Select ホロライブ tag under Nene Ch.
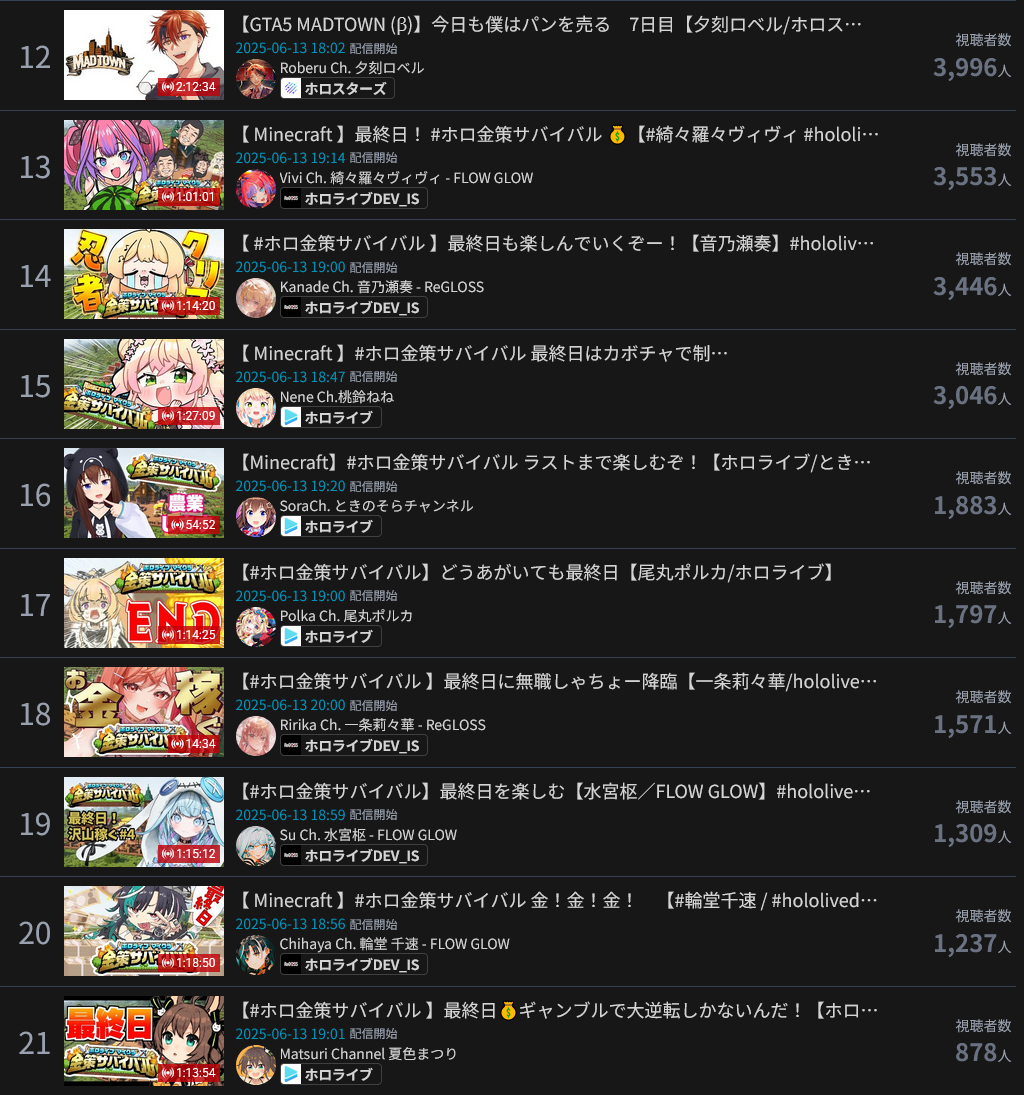 (330, 418)
